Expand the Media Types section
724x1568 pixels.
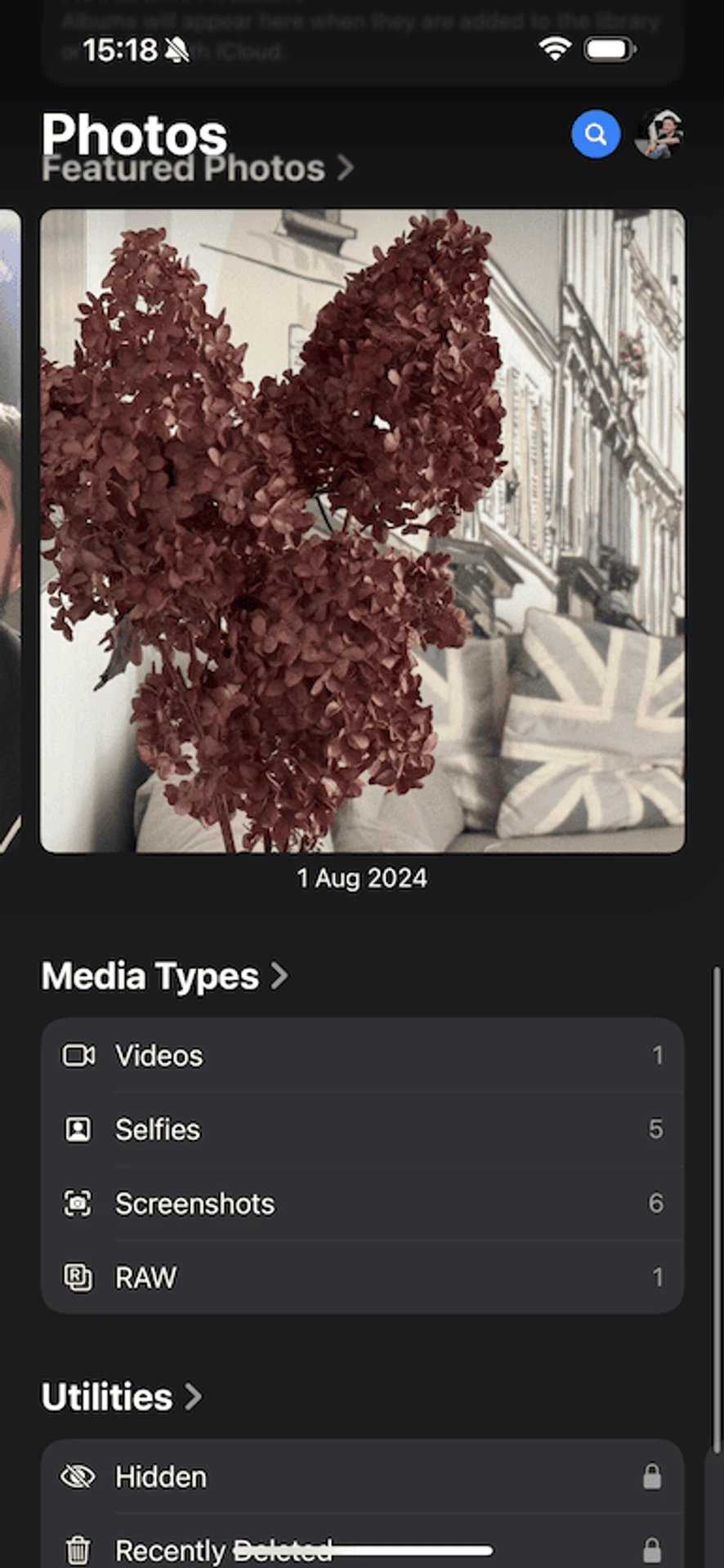point(164,976)
